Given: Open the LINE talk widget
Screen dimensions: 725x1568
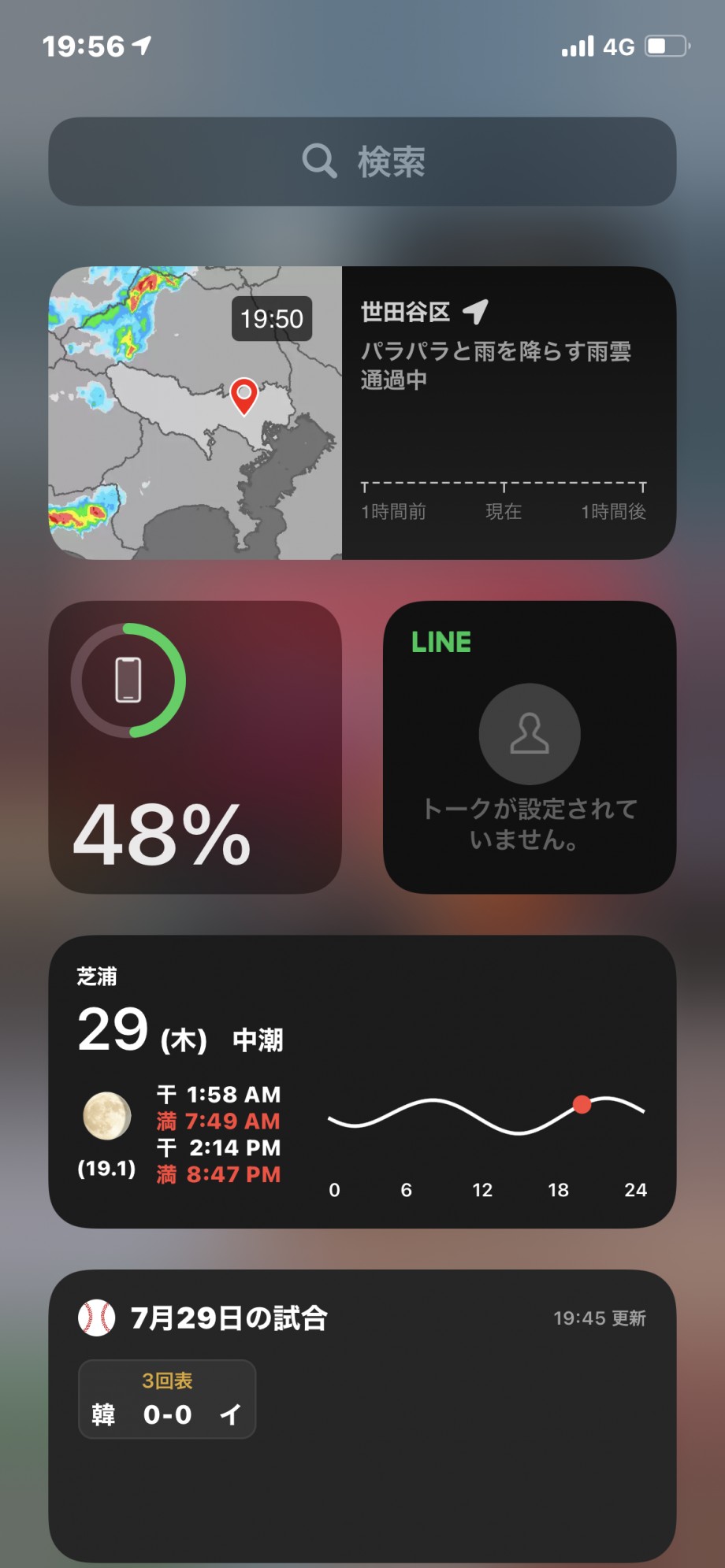Looking at the screenshot, I should click(x=530, y=747).
